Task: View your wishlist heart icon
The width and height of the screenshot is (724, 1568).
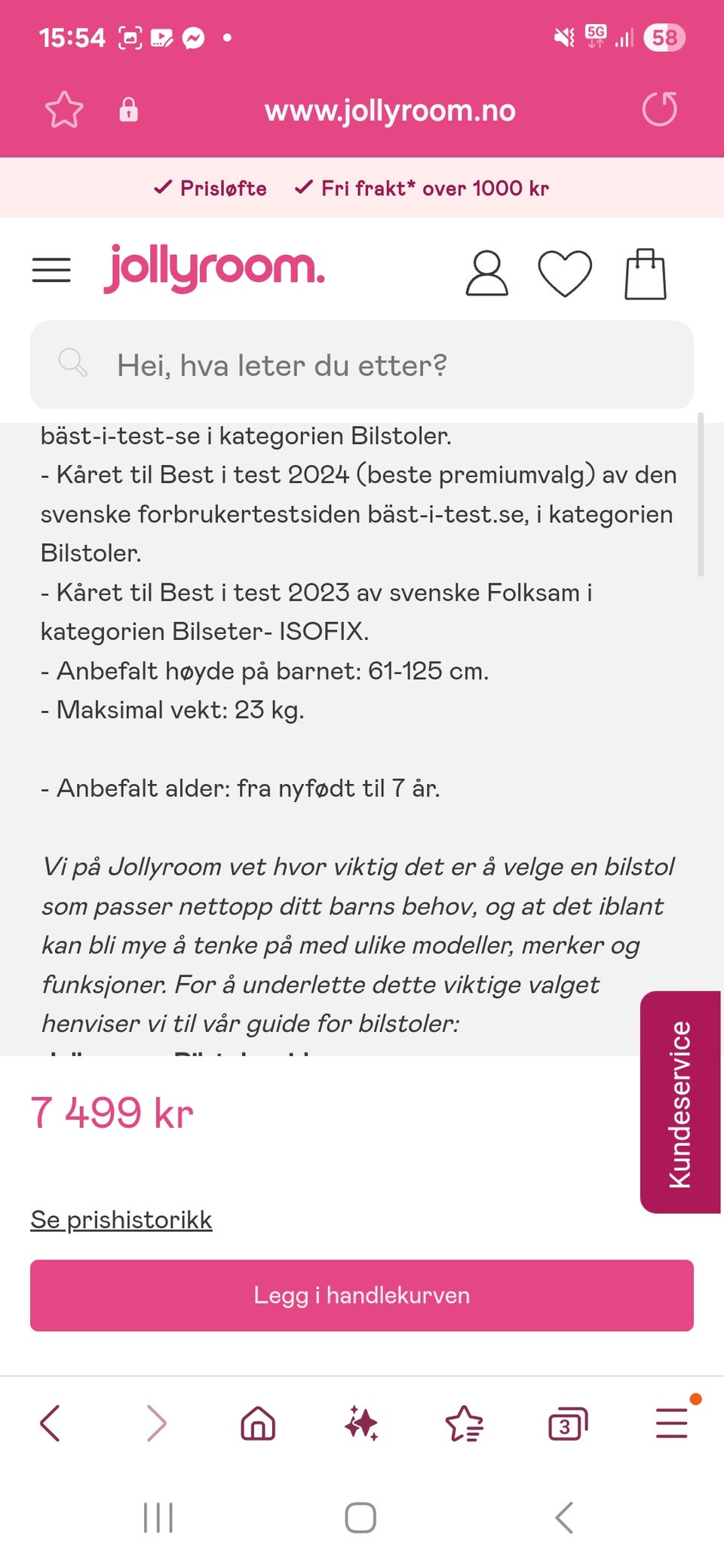Action: pyautogui.click(x=566, y=273)
